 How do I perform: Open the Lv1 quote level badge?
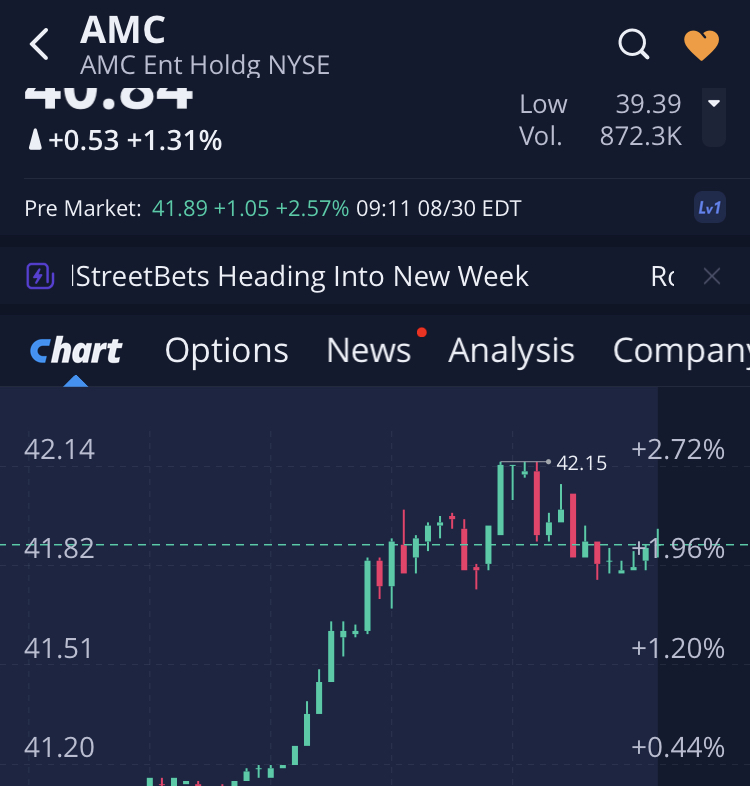709,208
